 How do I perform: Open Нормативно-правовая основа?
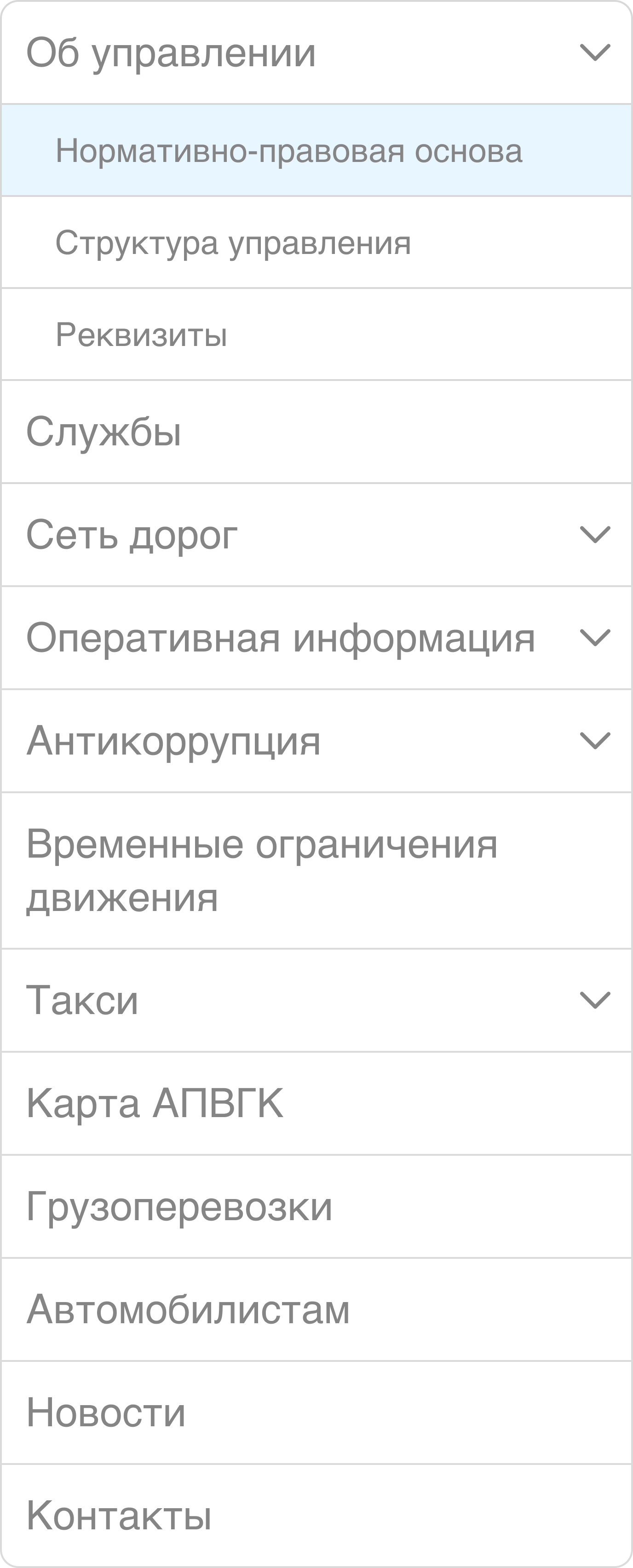[x=288, y=151]
